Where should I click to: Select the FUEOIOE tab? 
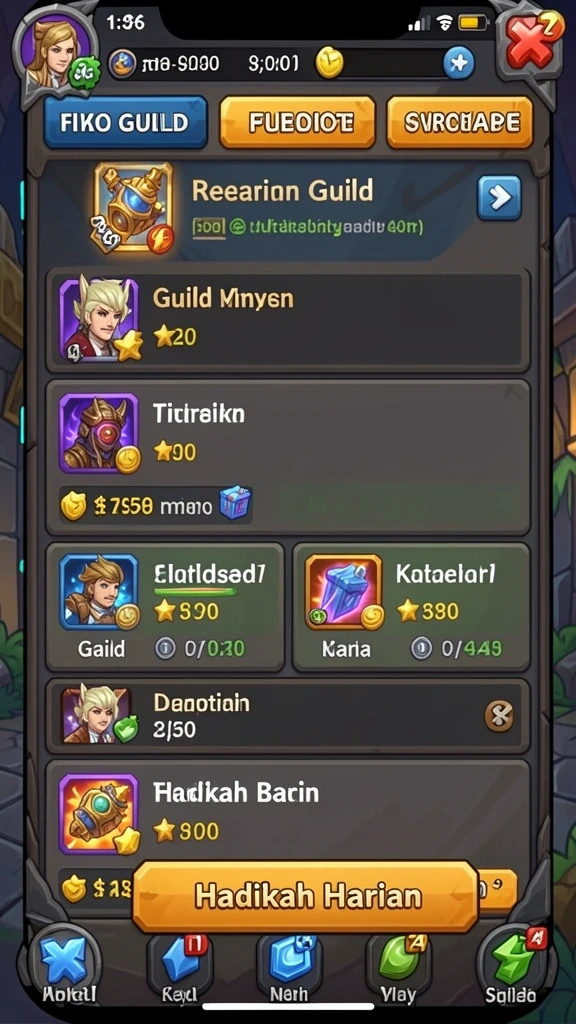pyautogui.click(x=298, y=122)
